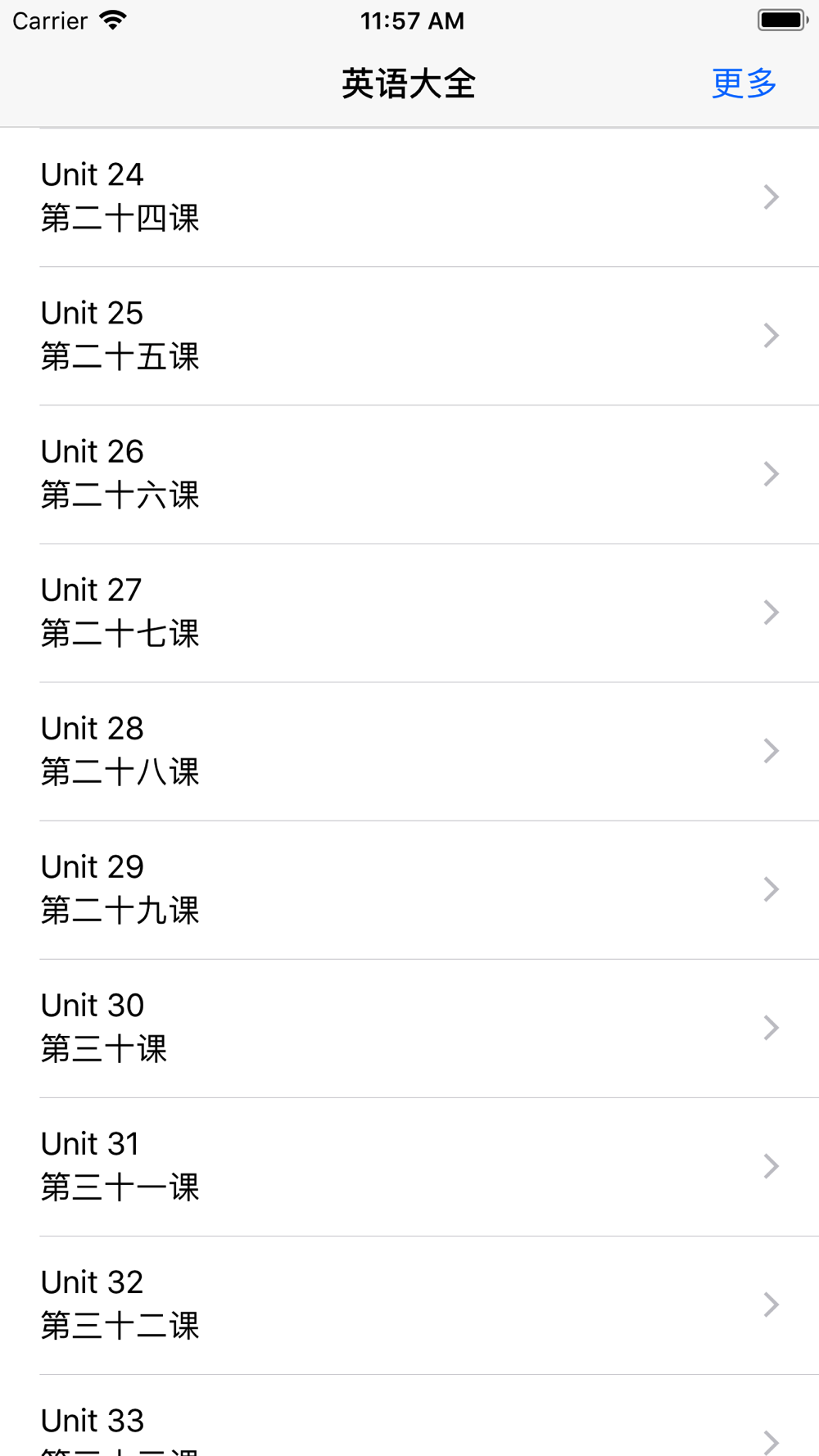This screenshot has height=1456, width=819.
Task: Open Unit 33 row
Action: pos(409,1415)
